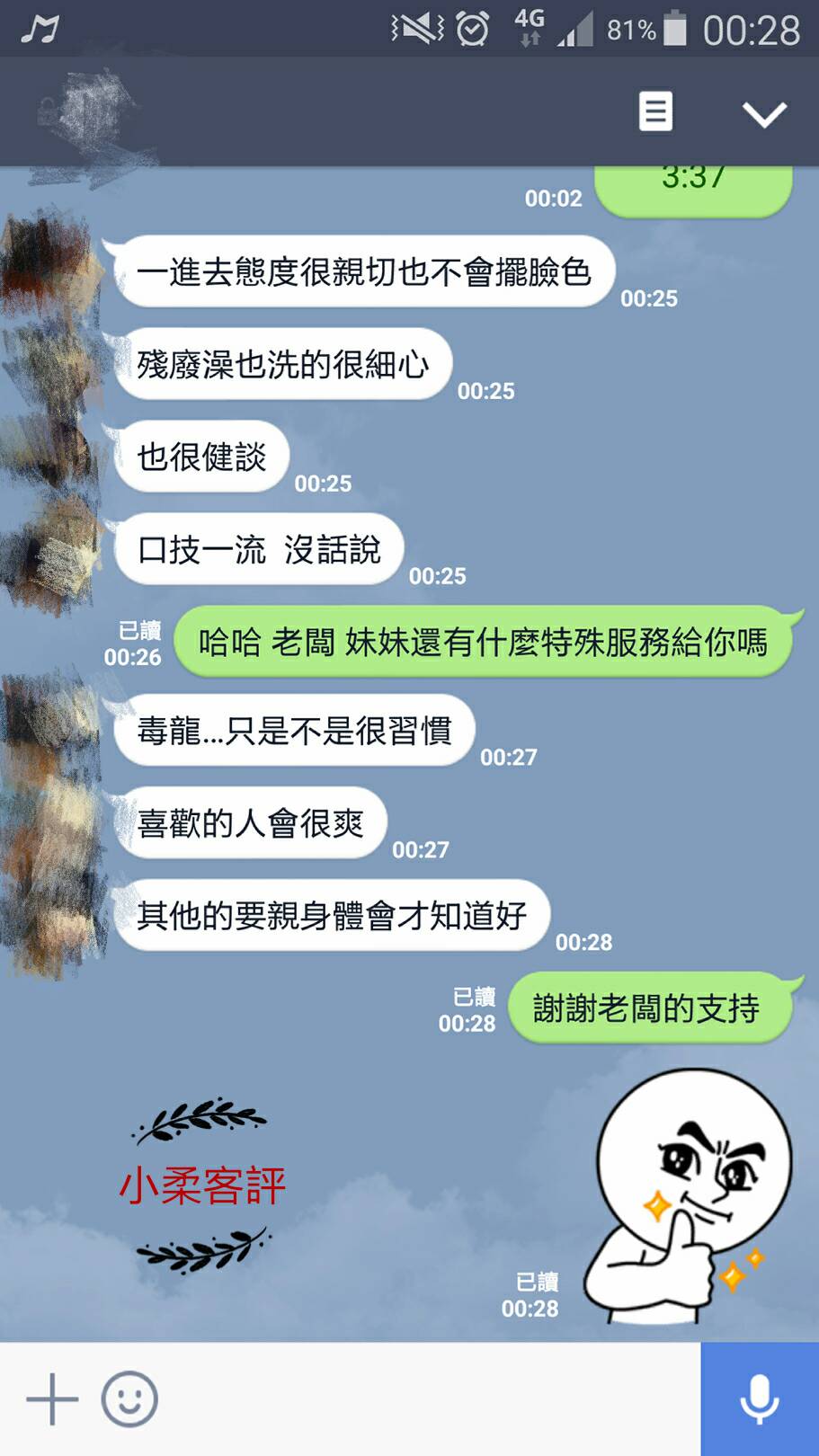Start a voice message with the microphone
The image size is (819, 1456).
coord(759,1398)
